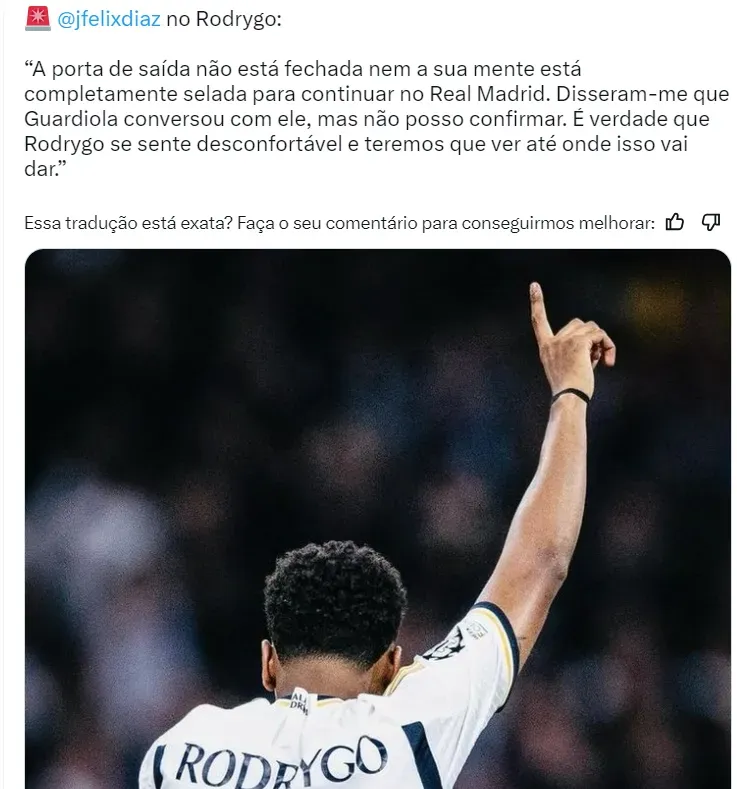This screenshot has width=737, height=789.
Task: Open the attached Rodrygo photo
Action: click(x=377, y=520)
